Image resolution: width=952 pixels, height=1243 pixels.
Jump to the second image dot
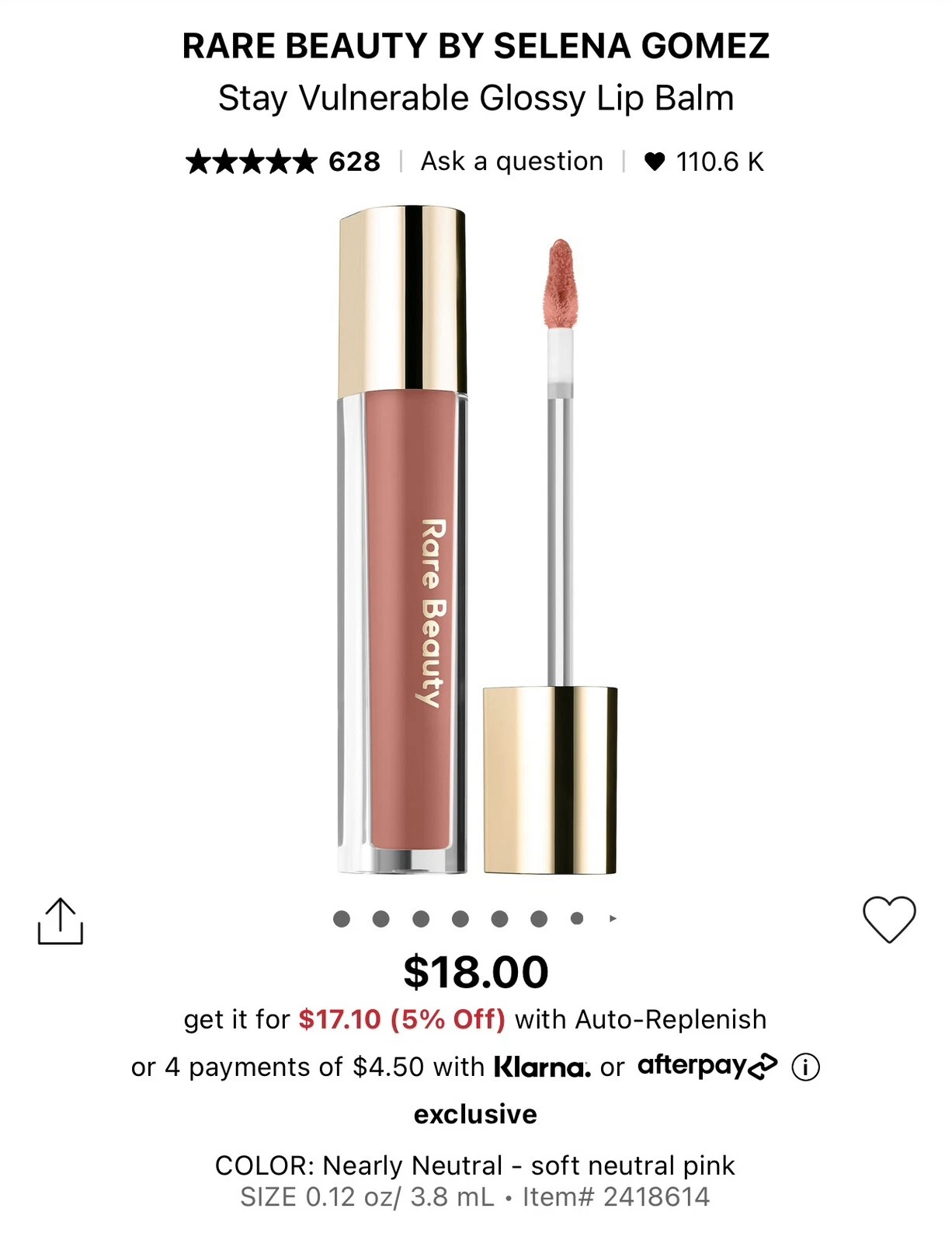coord(380,919)
